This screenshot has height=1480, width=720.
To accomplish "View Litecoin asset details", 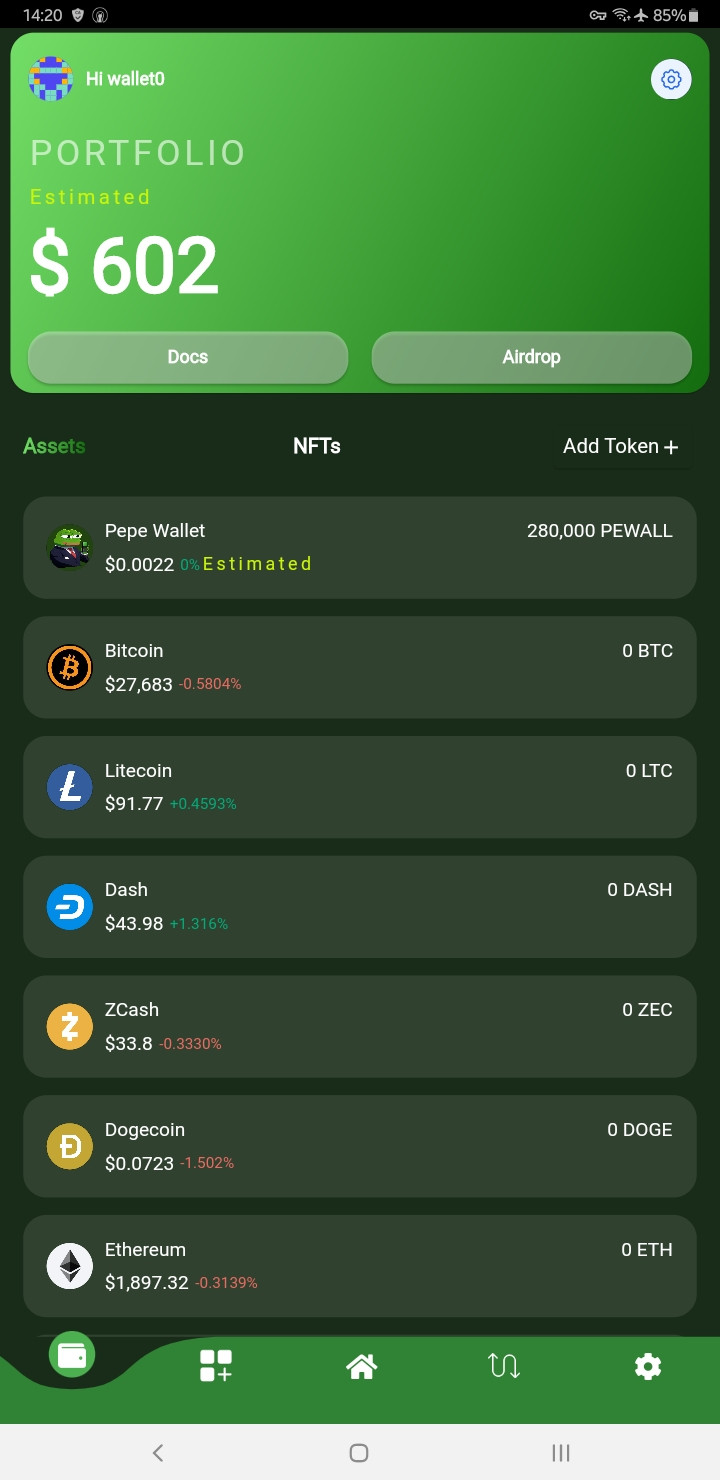I will 360,787.
